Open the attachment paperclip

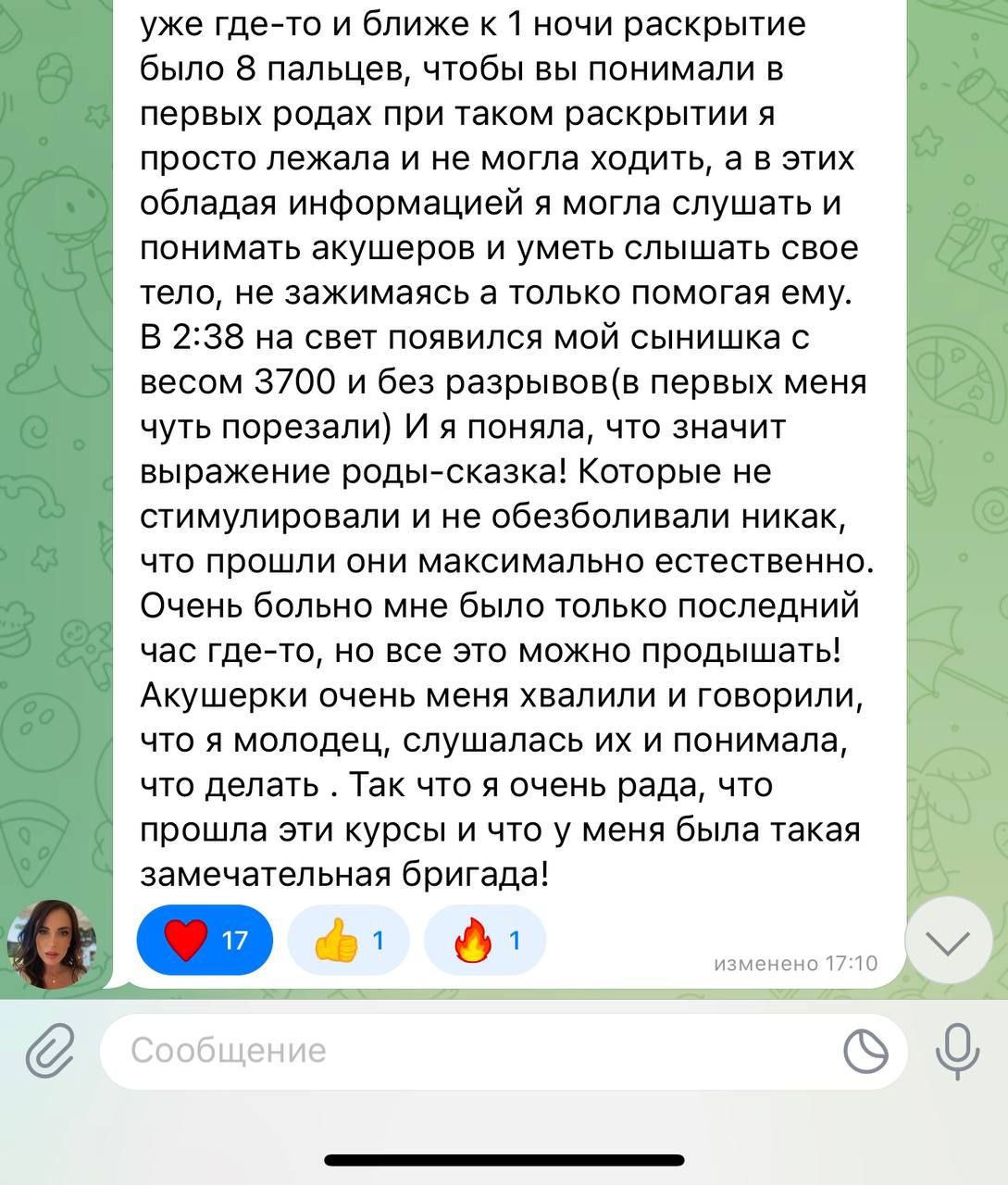[x=49, y=1051]
